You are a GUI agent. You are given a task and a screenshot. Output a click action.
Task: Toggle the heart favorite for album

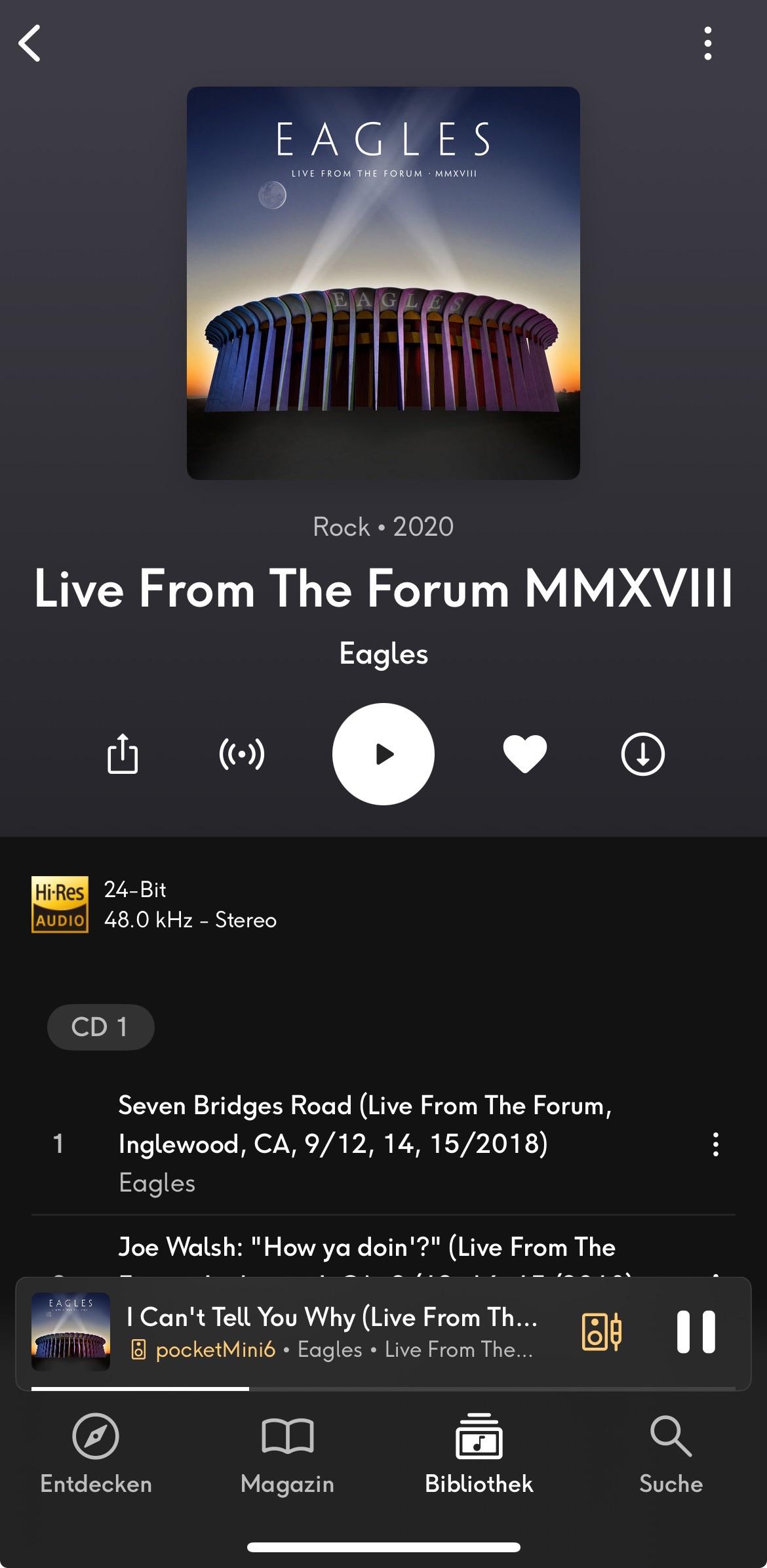point(524,754)
